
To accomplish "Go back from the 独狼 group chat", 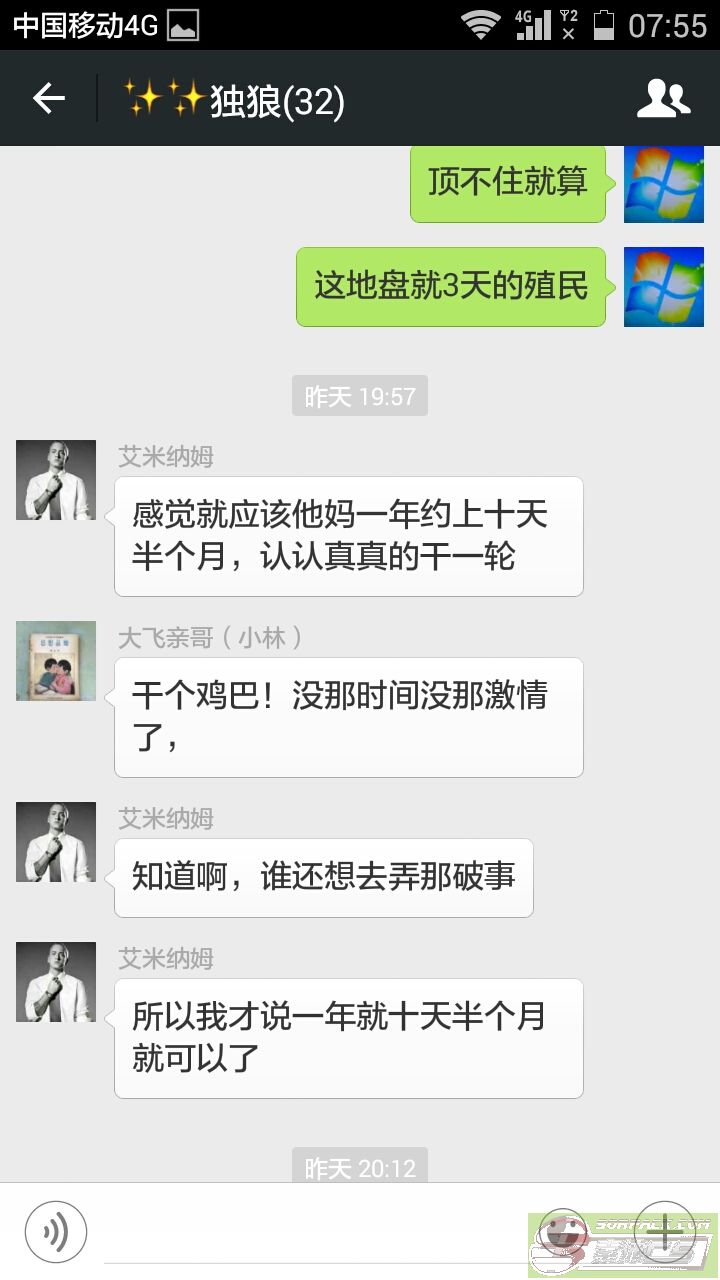I will [48, 98].
